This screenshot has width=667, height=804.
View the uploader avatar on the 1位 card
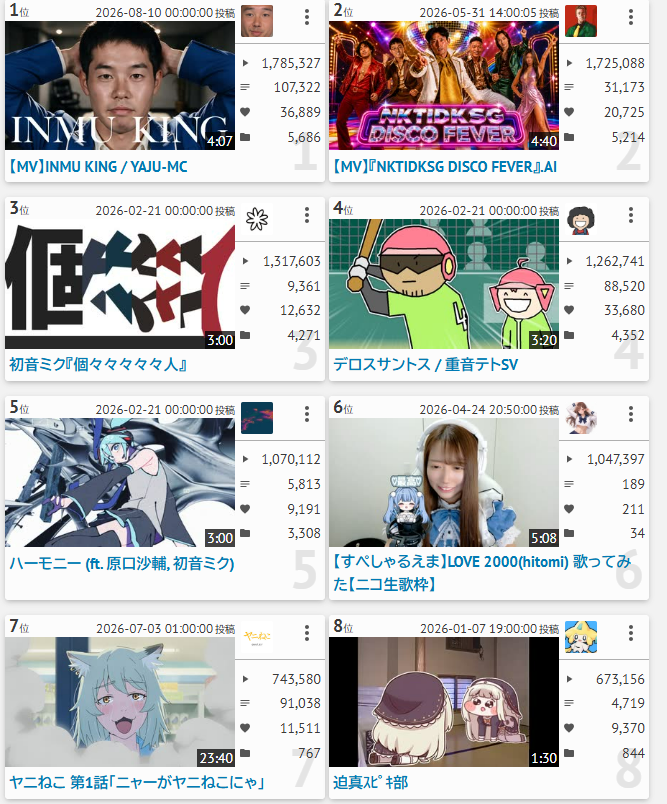[257, 21]
